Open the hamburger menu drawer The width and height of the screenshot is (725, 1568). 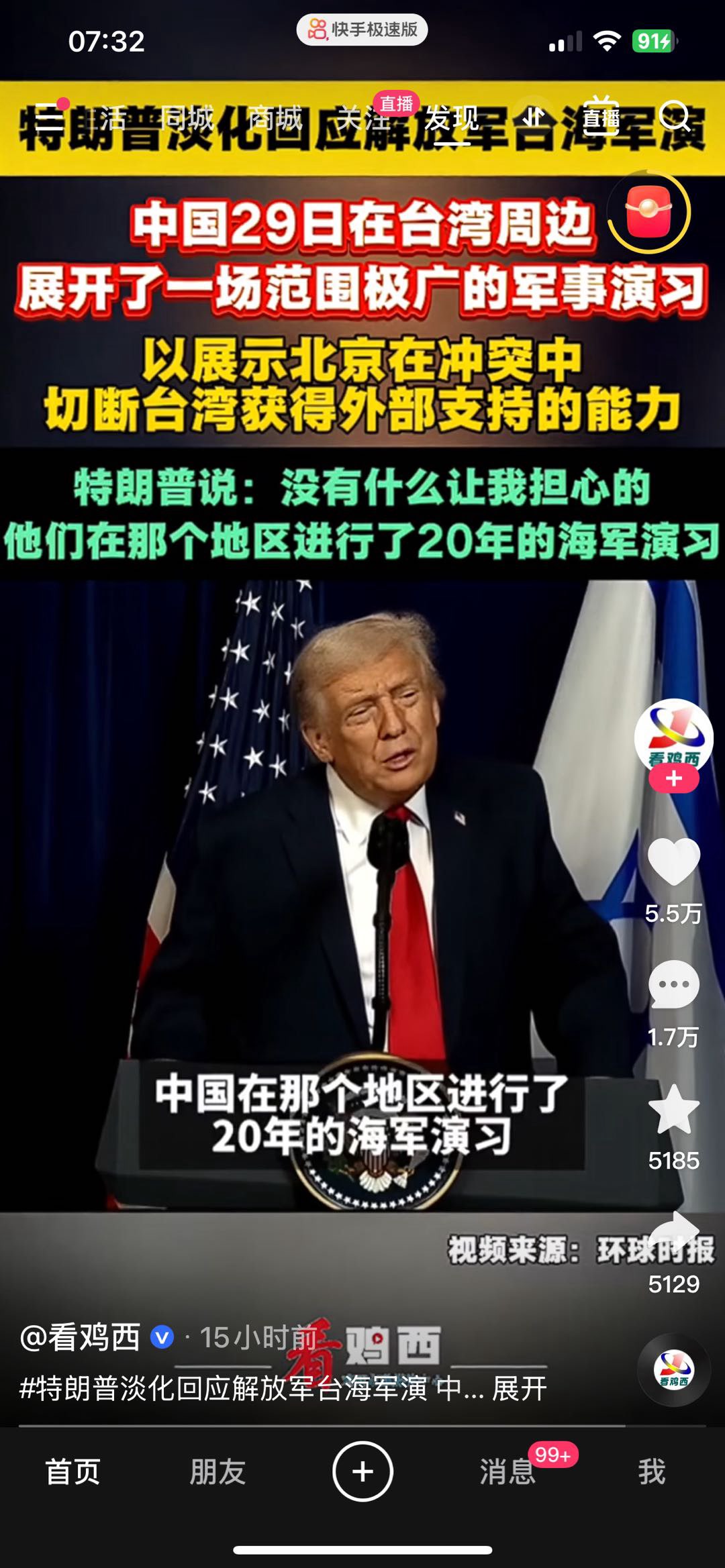tap(50, 119)
